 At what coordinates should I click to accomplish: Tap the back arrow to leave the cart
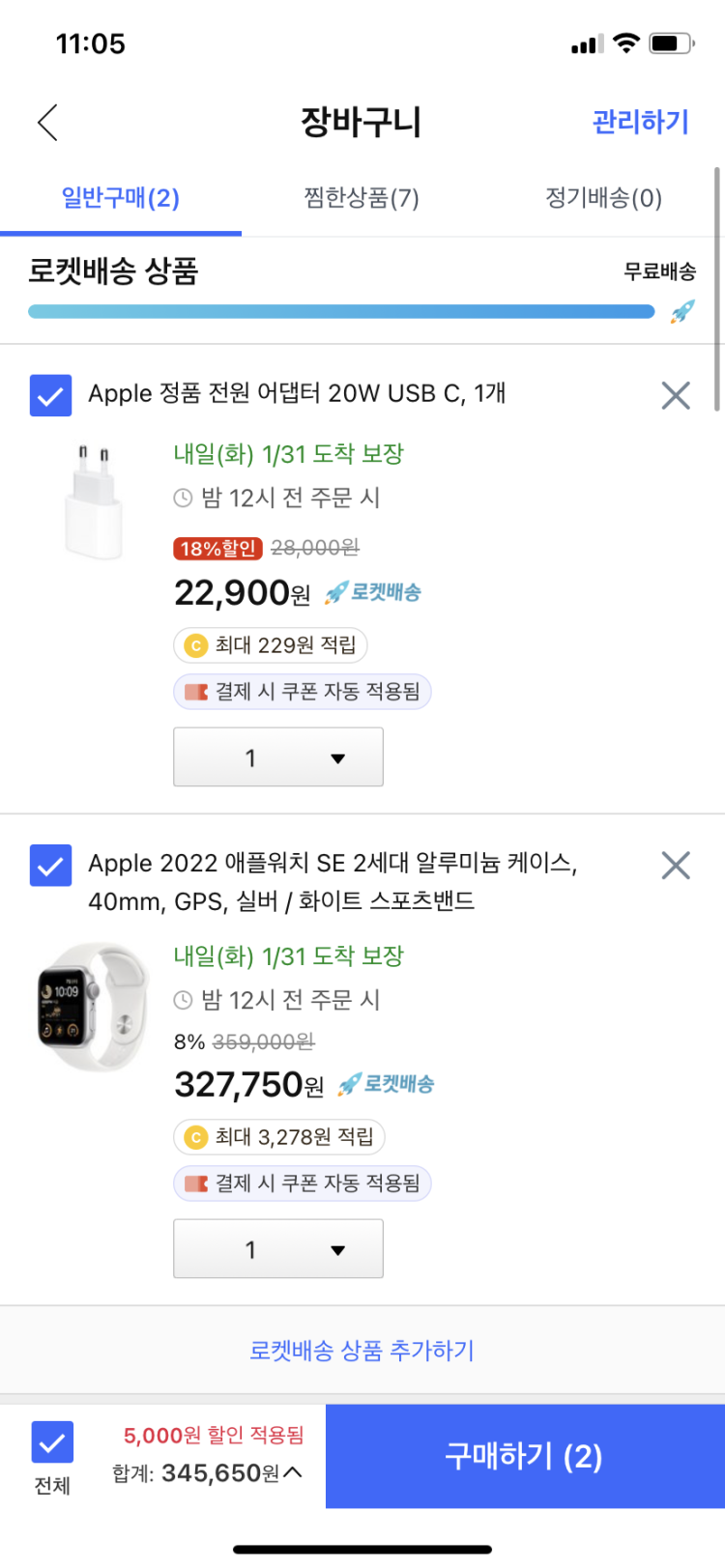point(48,123)
